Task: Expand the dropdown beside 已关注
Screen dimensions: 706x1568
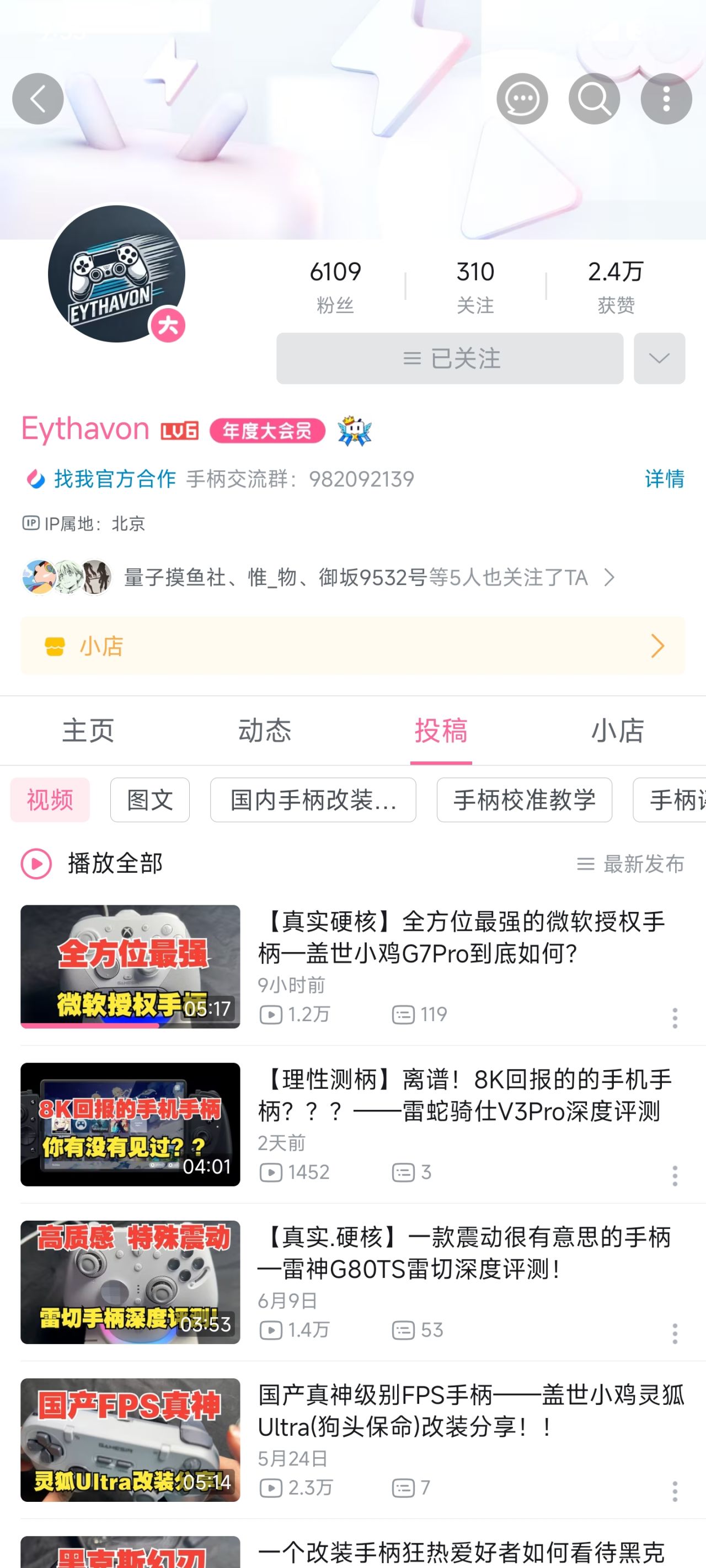Action: click(659, 358)
